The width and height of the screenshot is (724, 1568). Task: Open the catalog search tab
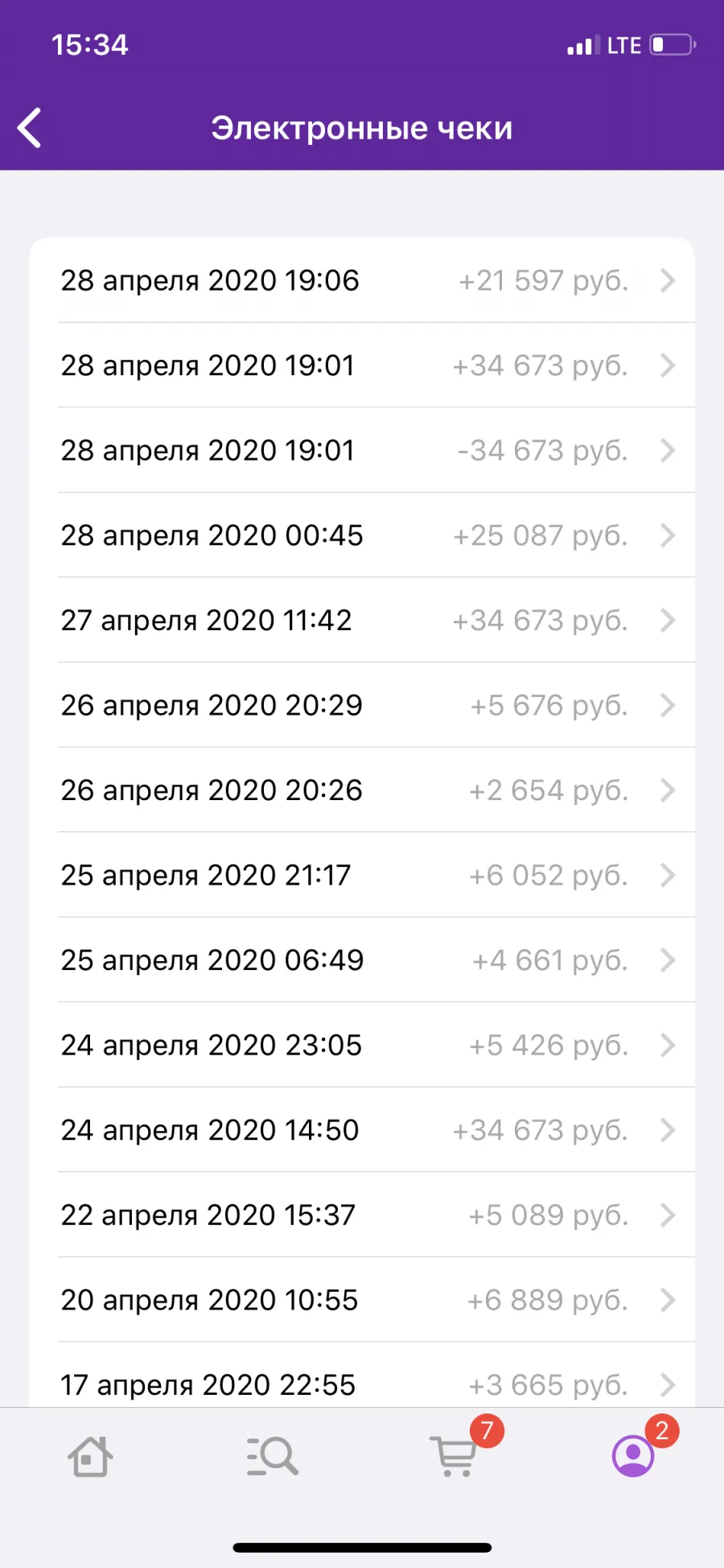pyautogui.click(x=272, y=1456)
